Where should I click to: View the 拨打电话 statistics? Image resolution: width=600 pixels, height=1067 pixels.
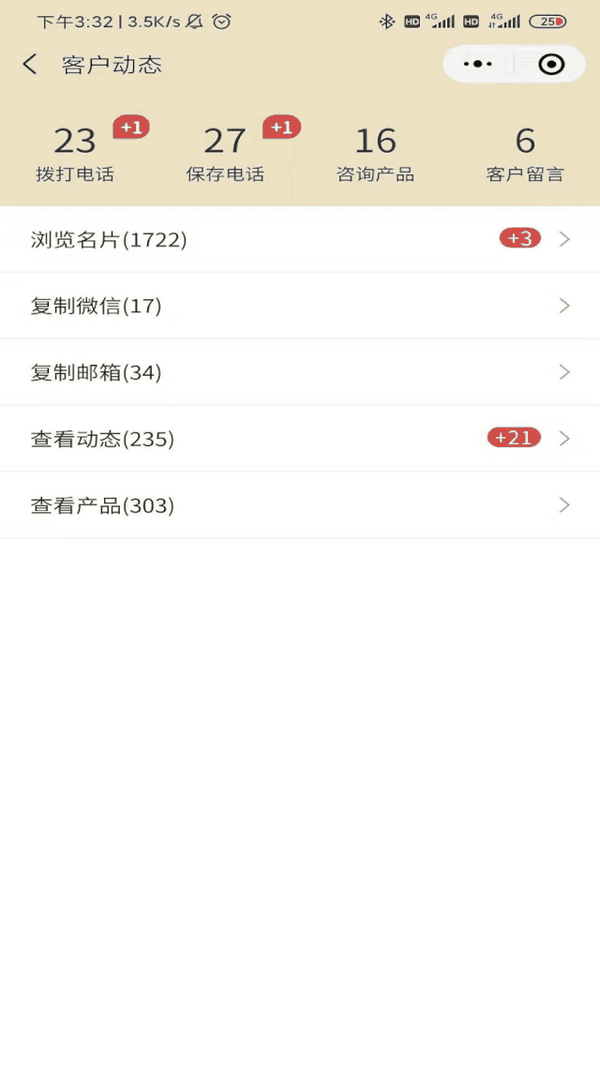75,153
